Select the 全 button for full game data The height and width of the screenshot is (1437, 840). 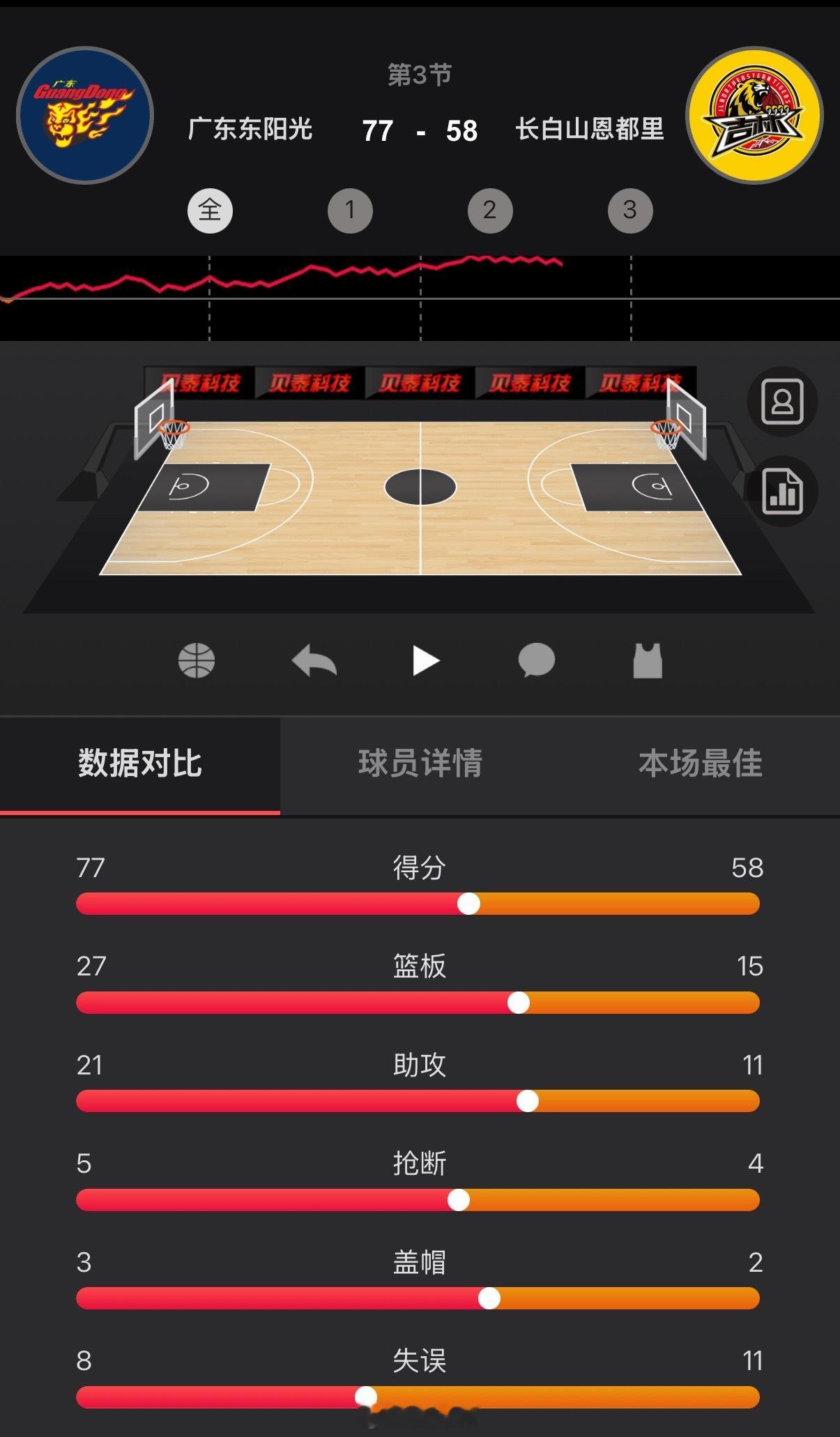pos(210,210)
